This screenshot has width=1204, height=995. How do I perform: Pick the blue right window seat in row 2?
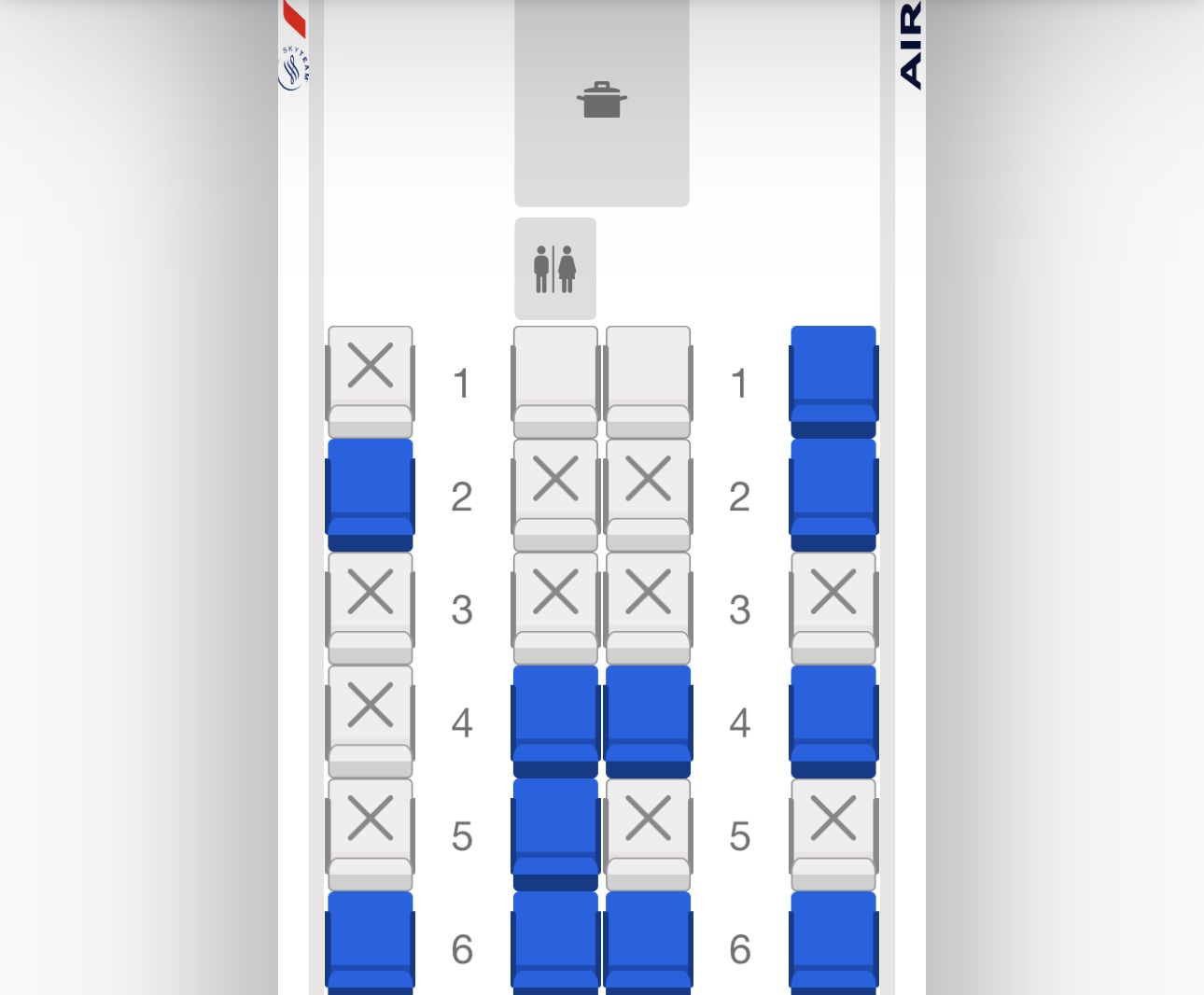pos(833,492)
